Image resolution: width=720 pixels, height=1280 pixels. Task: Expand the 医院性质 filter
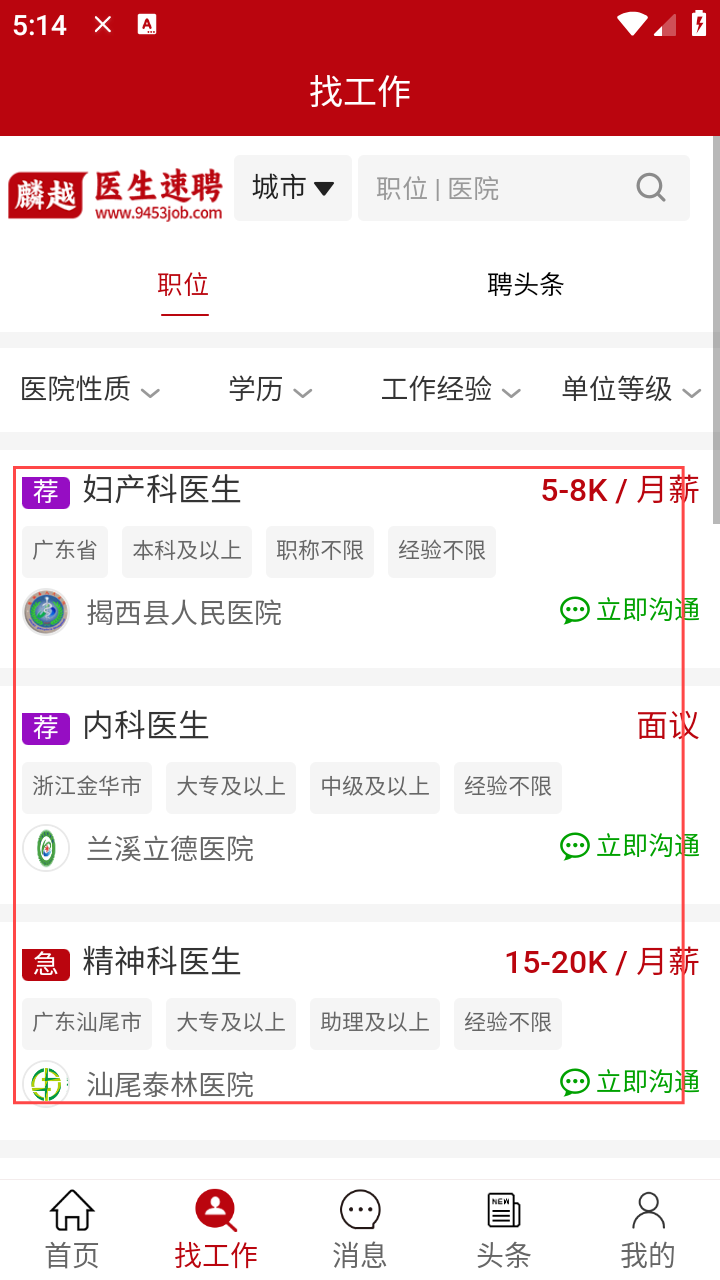pyautogui.click(x=90, y=390)
